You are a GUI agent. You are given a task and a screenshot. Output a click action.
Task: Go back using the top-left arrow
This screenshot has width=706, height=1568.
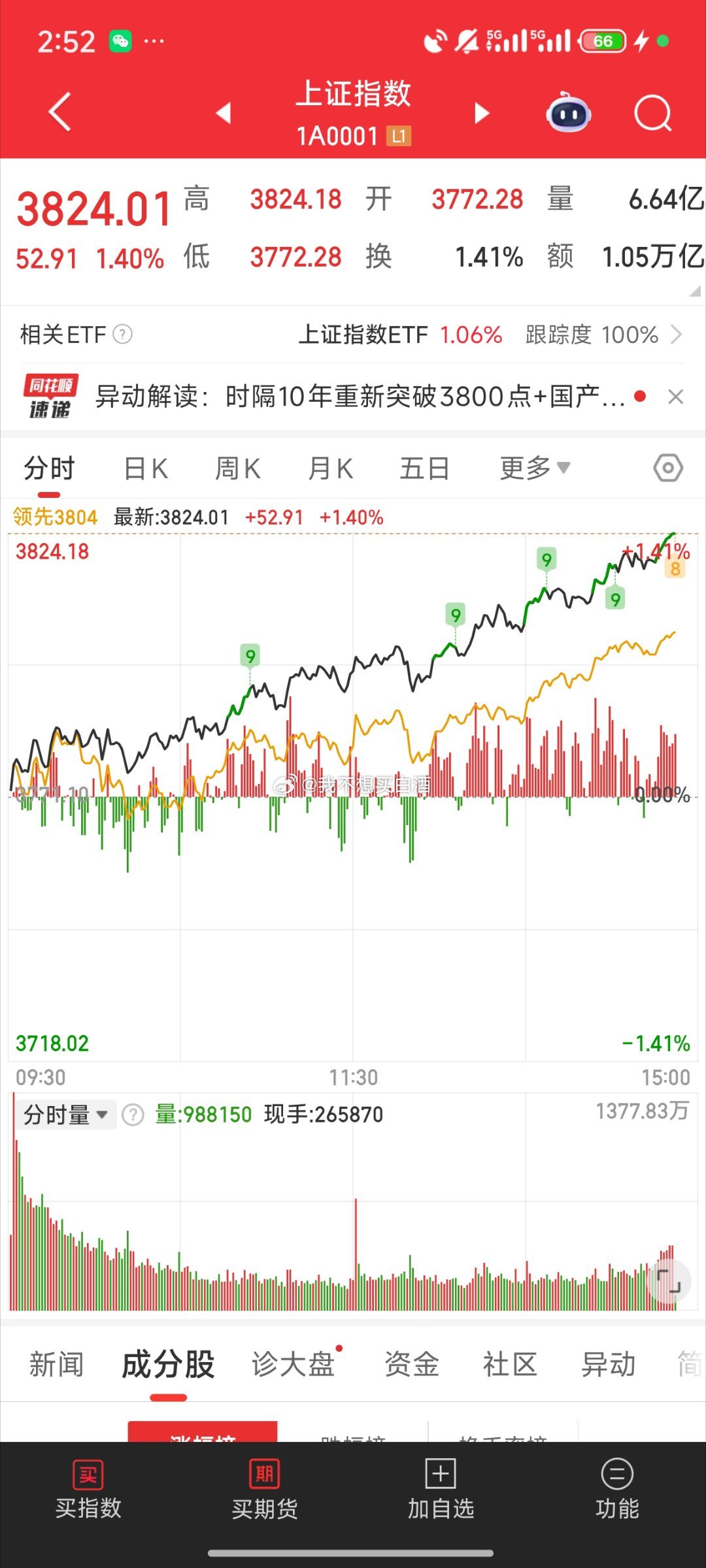(x=59, y=112)
